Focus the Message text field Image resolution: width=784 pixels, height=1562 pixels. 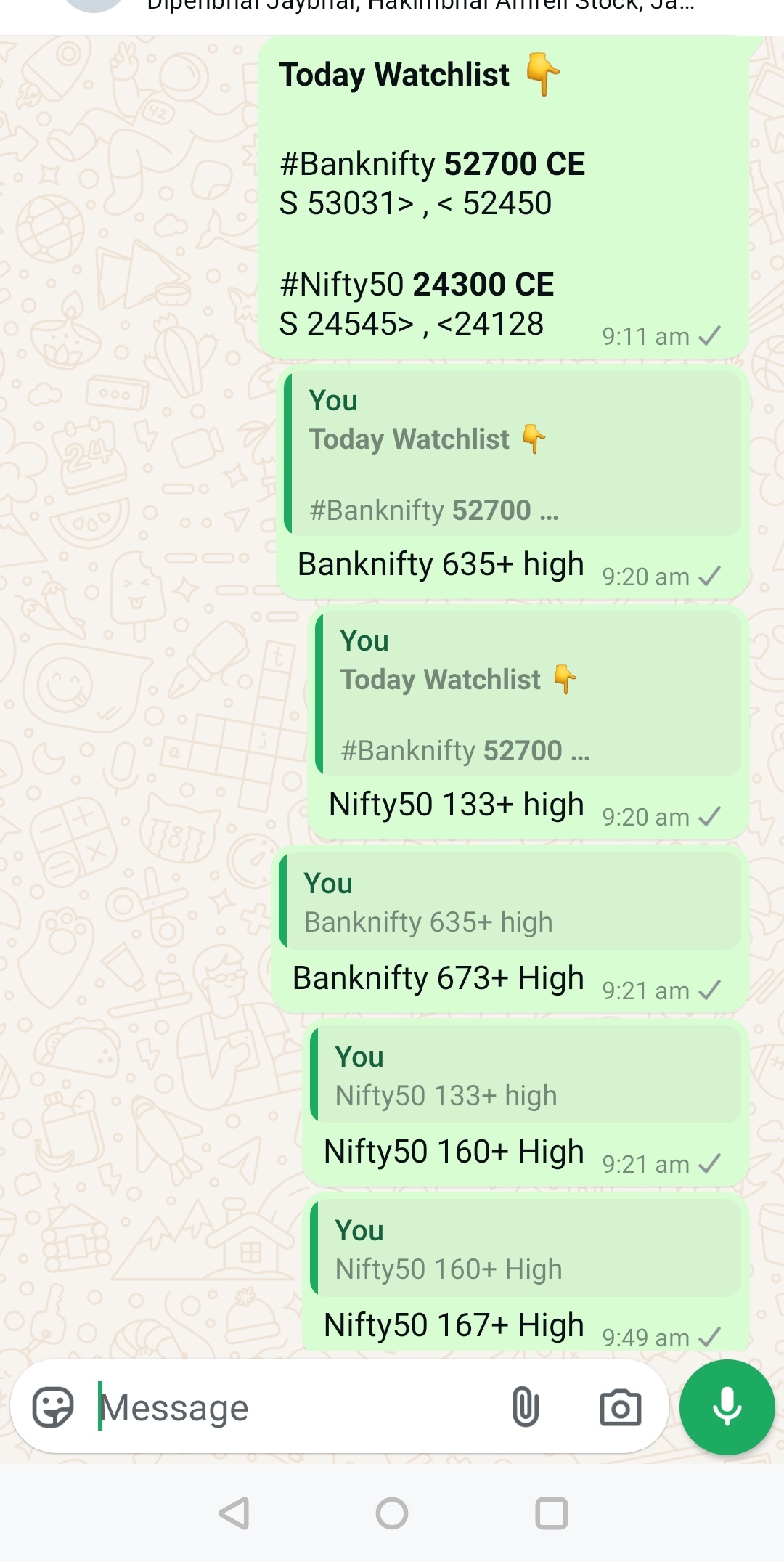pyautogui.click(x=290, y=1407)
